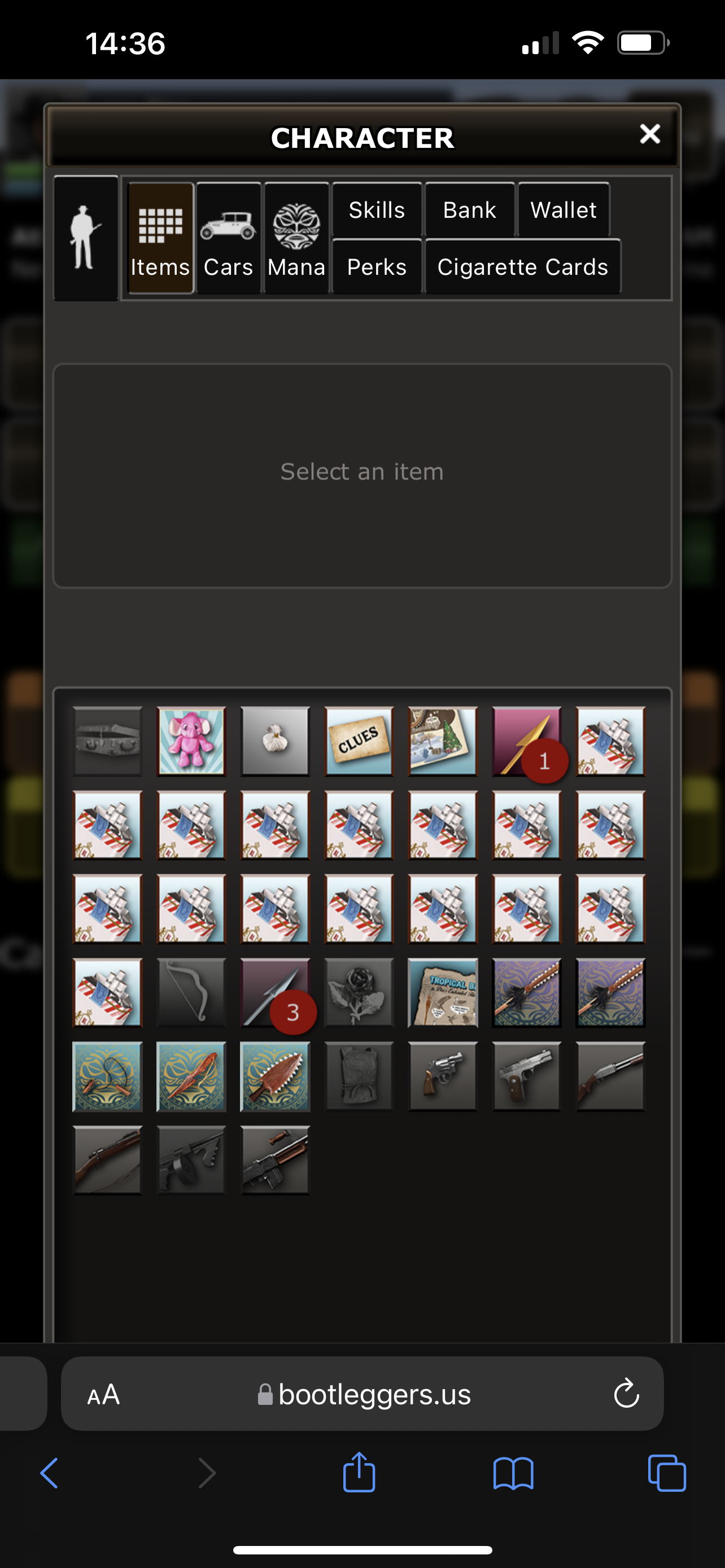Reload the page in Safari

(x=626, y=1393)
